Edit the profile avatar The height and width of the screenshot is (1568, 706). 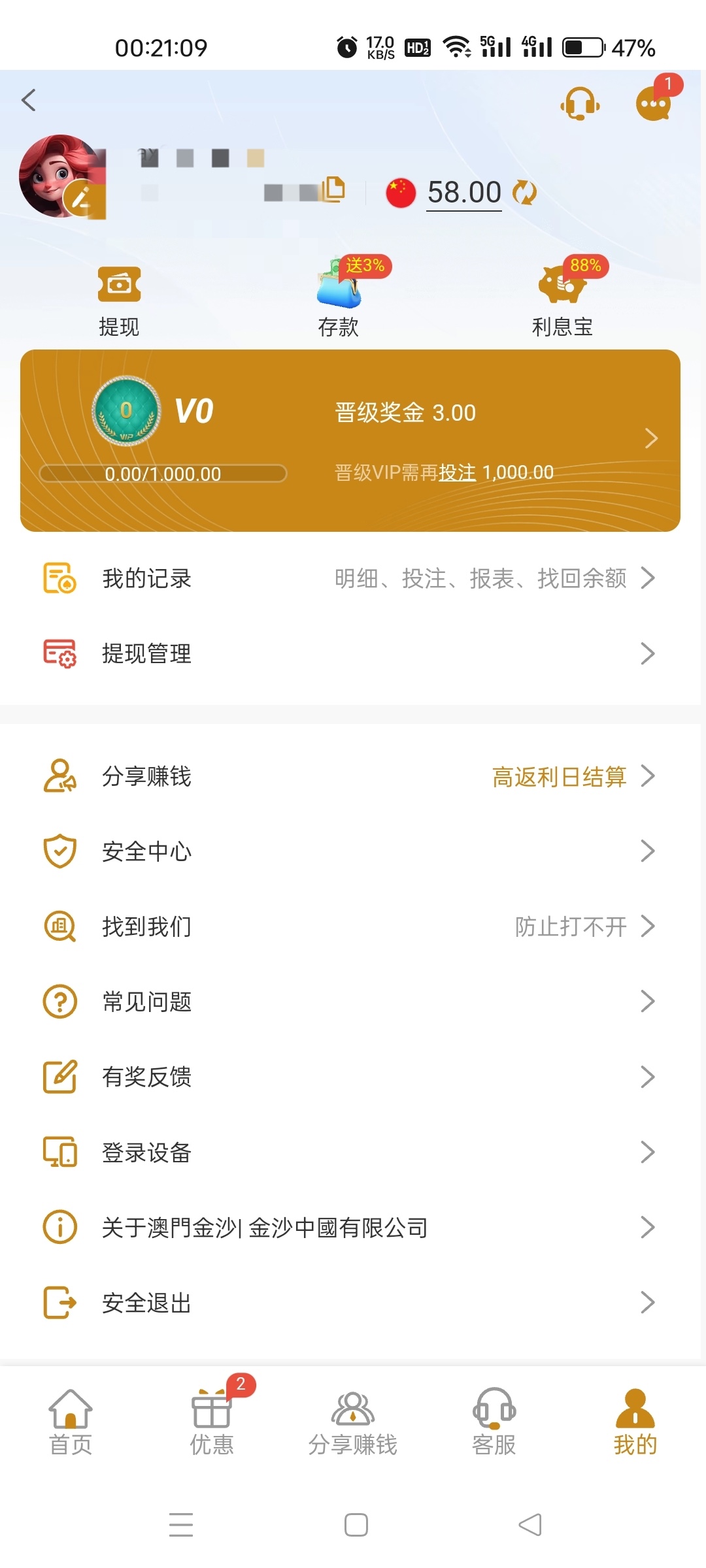coord(80,197)
